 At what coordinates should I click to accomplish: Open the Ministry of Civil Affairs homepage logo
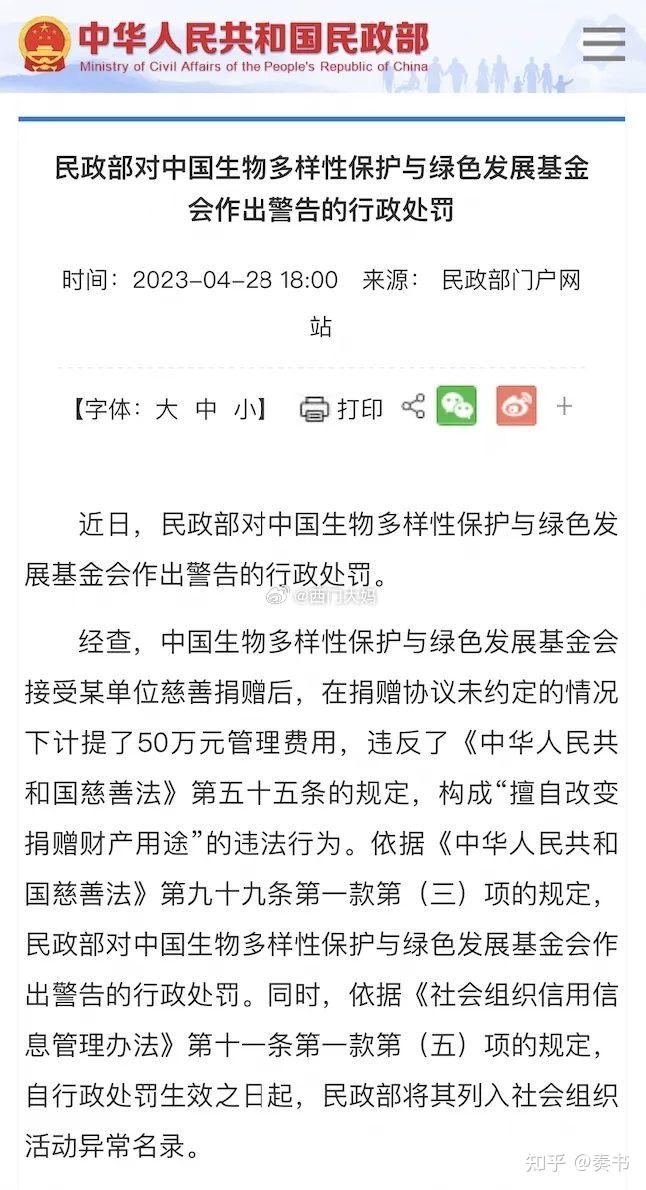click(225, 46)
